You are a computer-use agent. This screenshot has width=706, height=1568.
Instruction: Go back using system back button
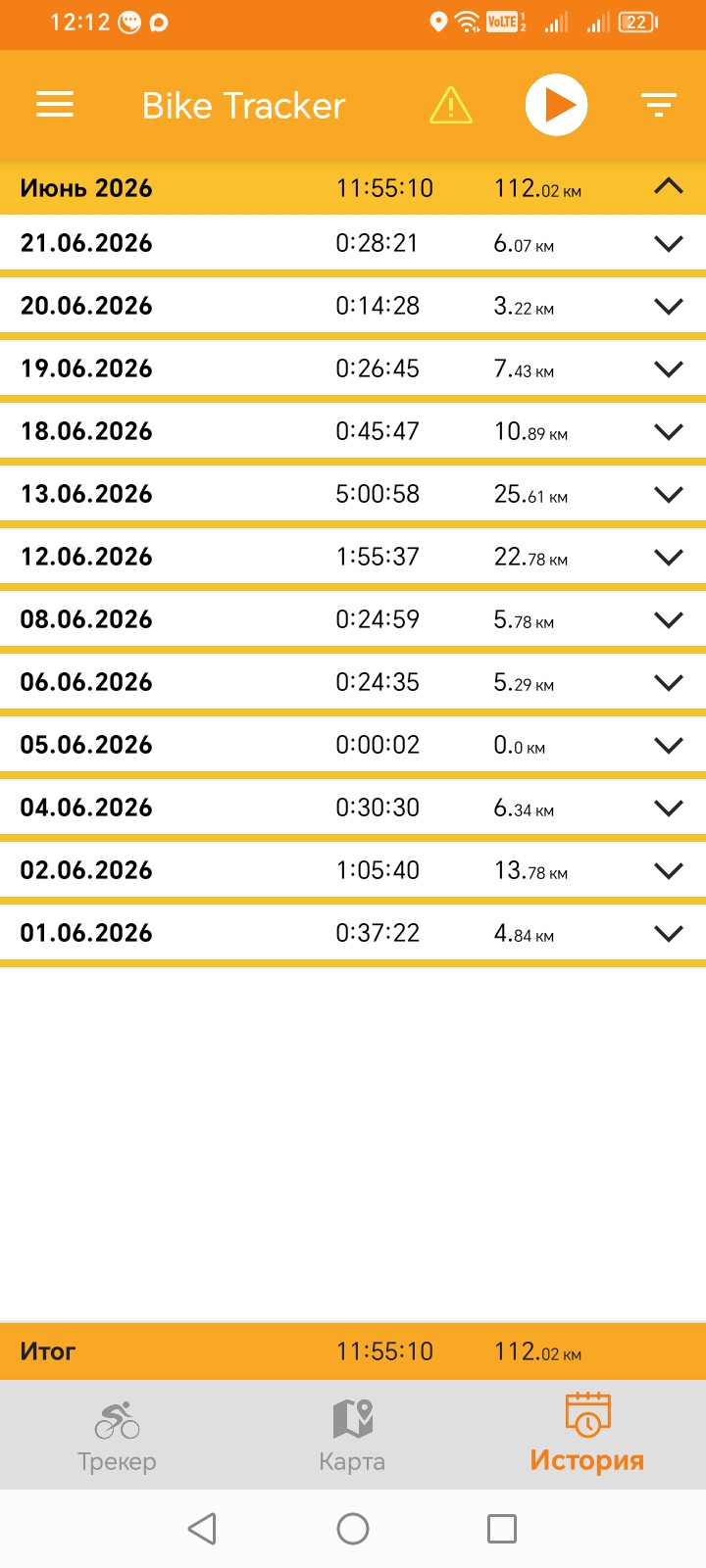pos(202,1528)
